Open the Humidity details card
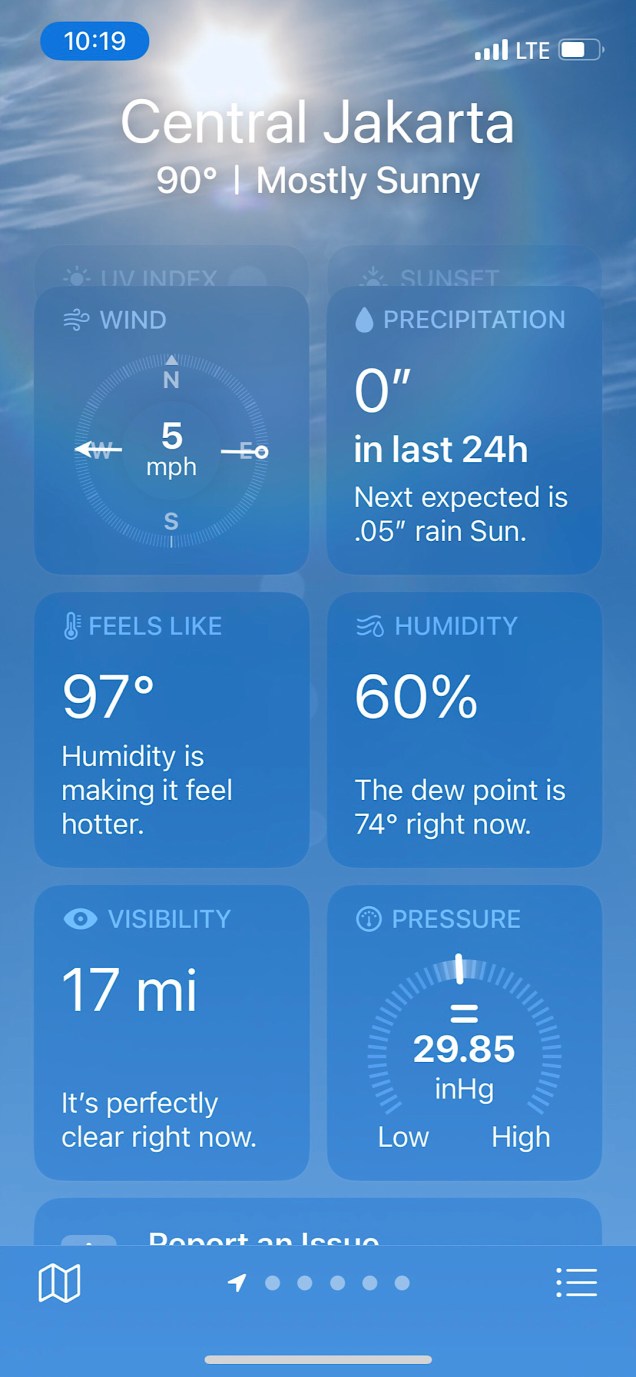The width and height of the screenshot is (636, 1377). click(x=464, y=730)
